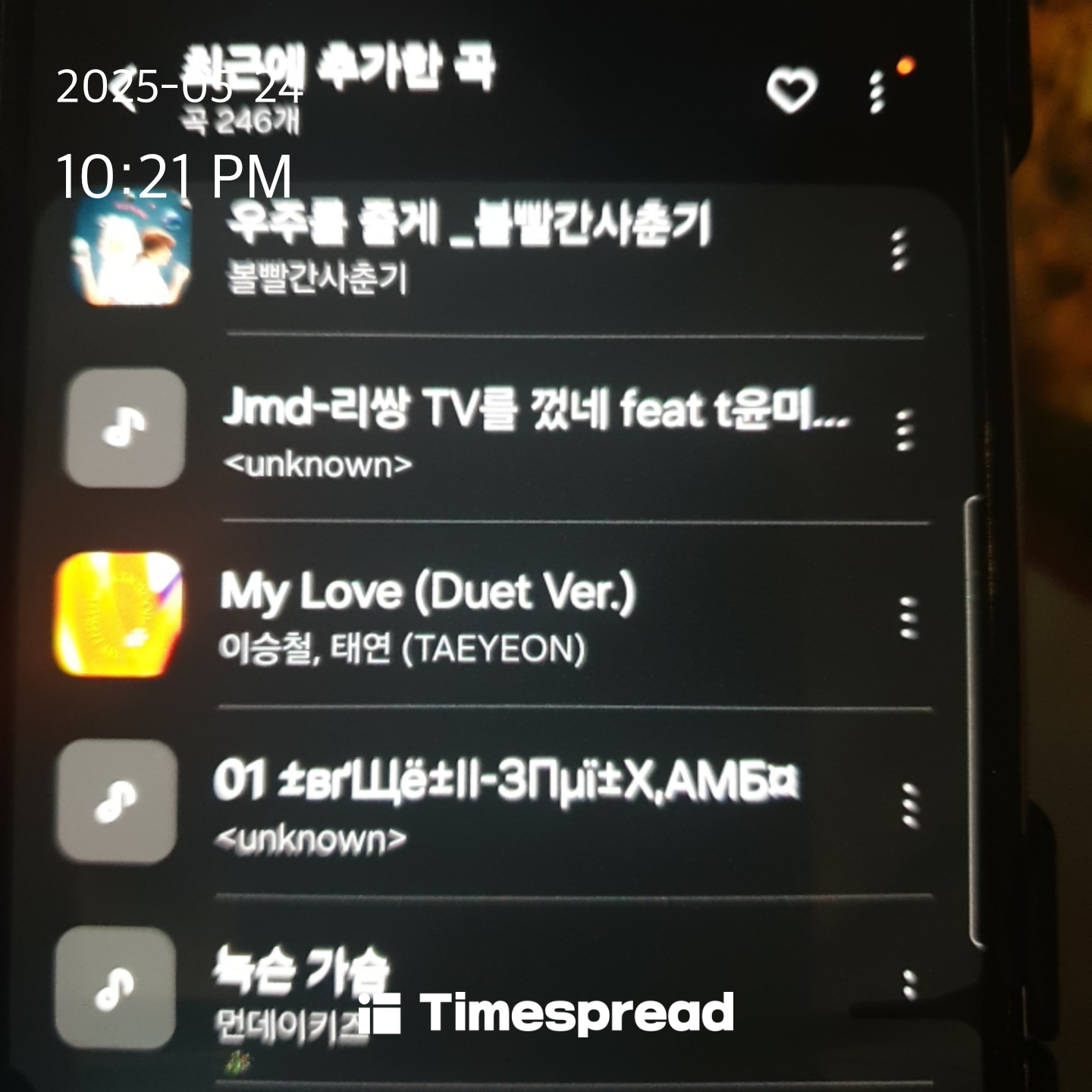Open options for the 우주를 줄게 track
The width and height of the screenshot is (1092, 1092).
tap(899, 249)
